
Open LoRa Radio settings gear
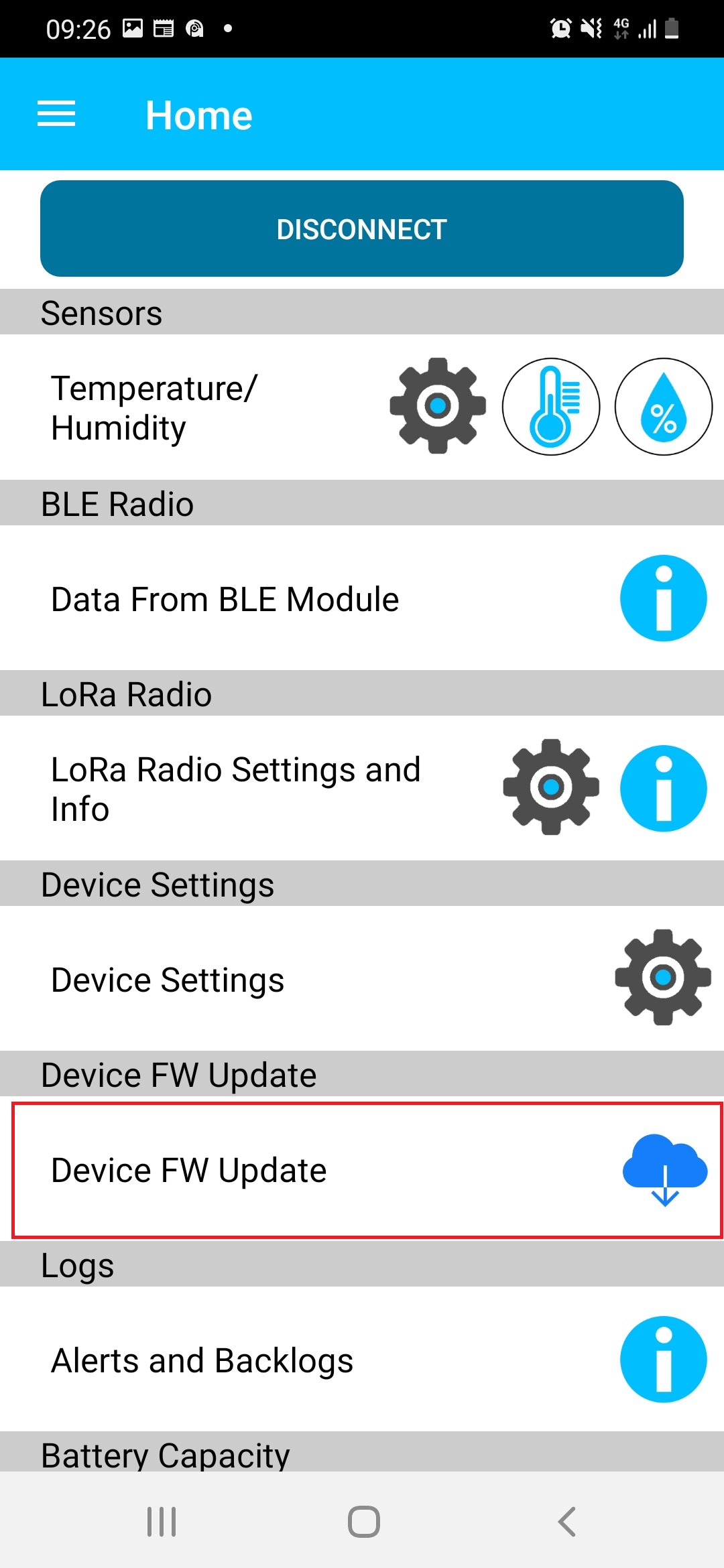[551, 787]
